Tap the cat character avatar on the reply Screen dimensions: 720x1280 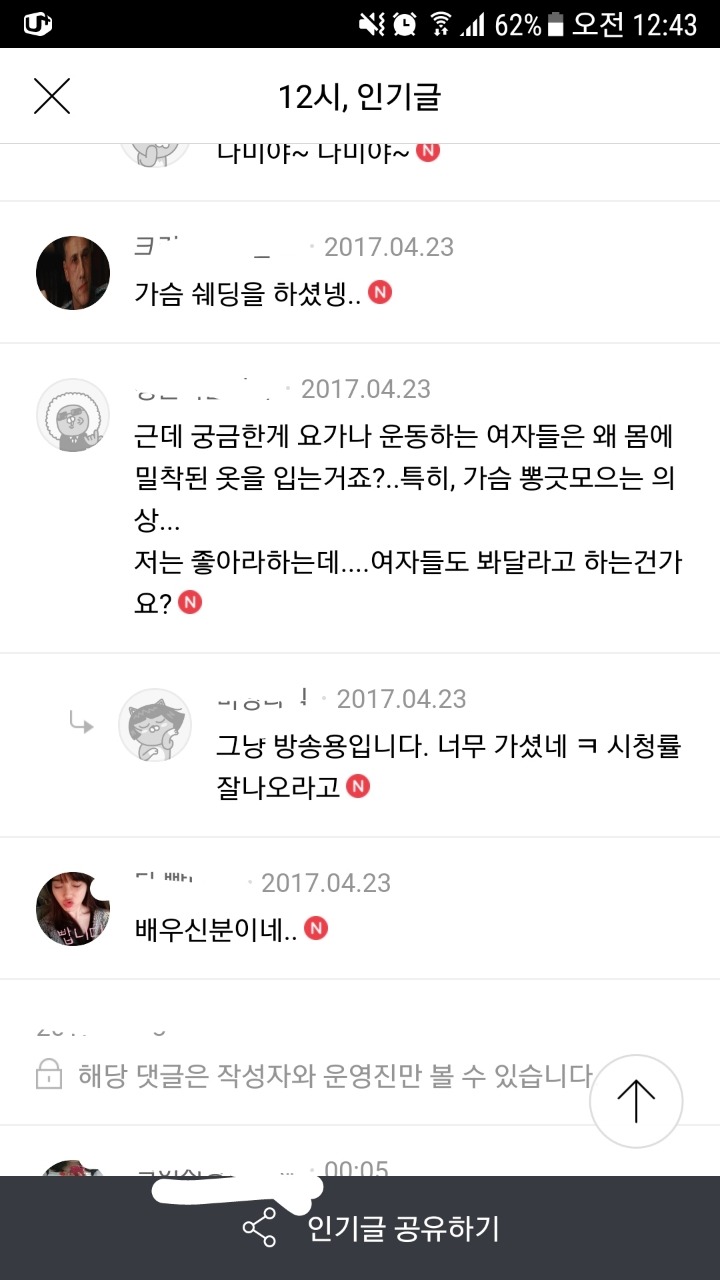click(155, 727)
